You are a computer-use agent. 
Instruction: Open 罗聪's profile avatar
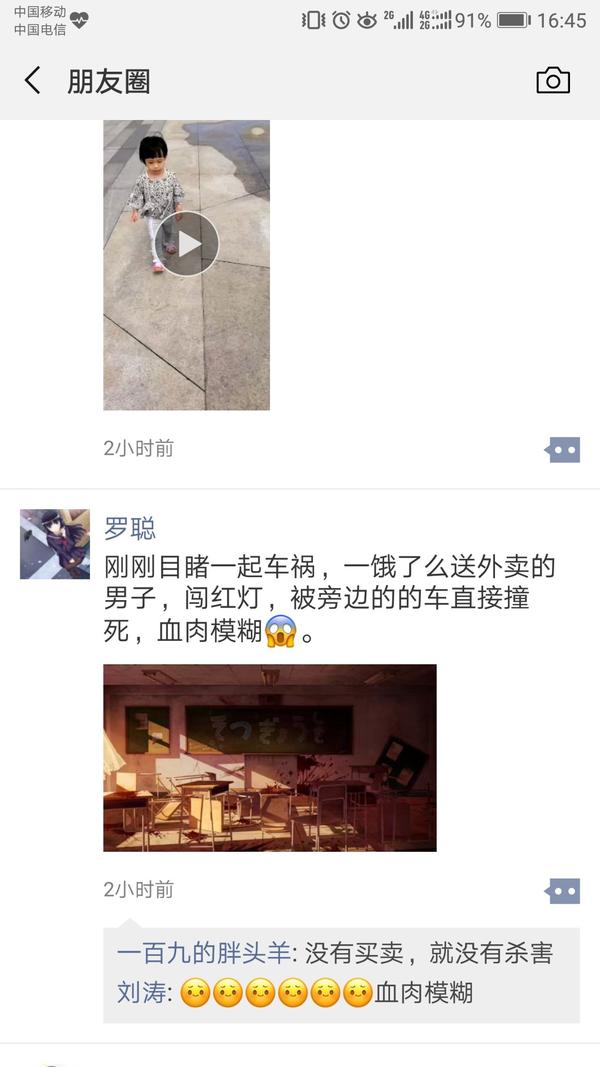pos(55,544)
